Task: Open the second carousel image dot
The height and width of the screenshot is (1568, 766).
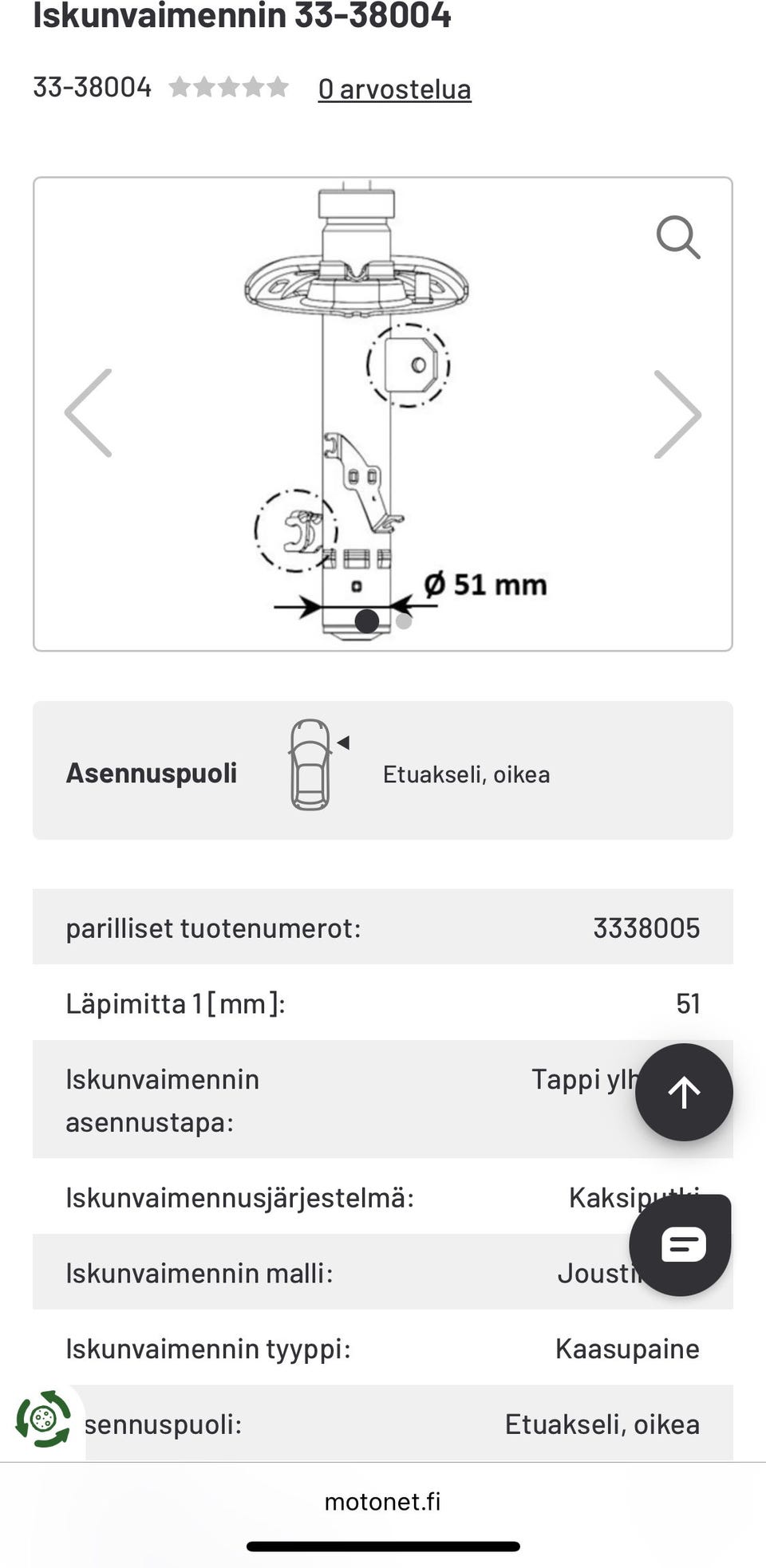Action: [x=401, y=622]
